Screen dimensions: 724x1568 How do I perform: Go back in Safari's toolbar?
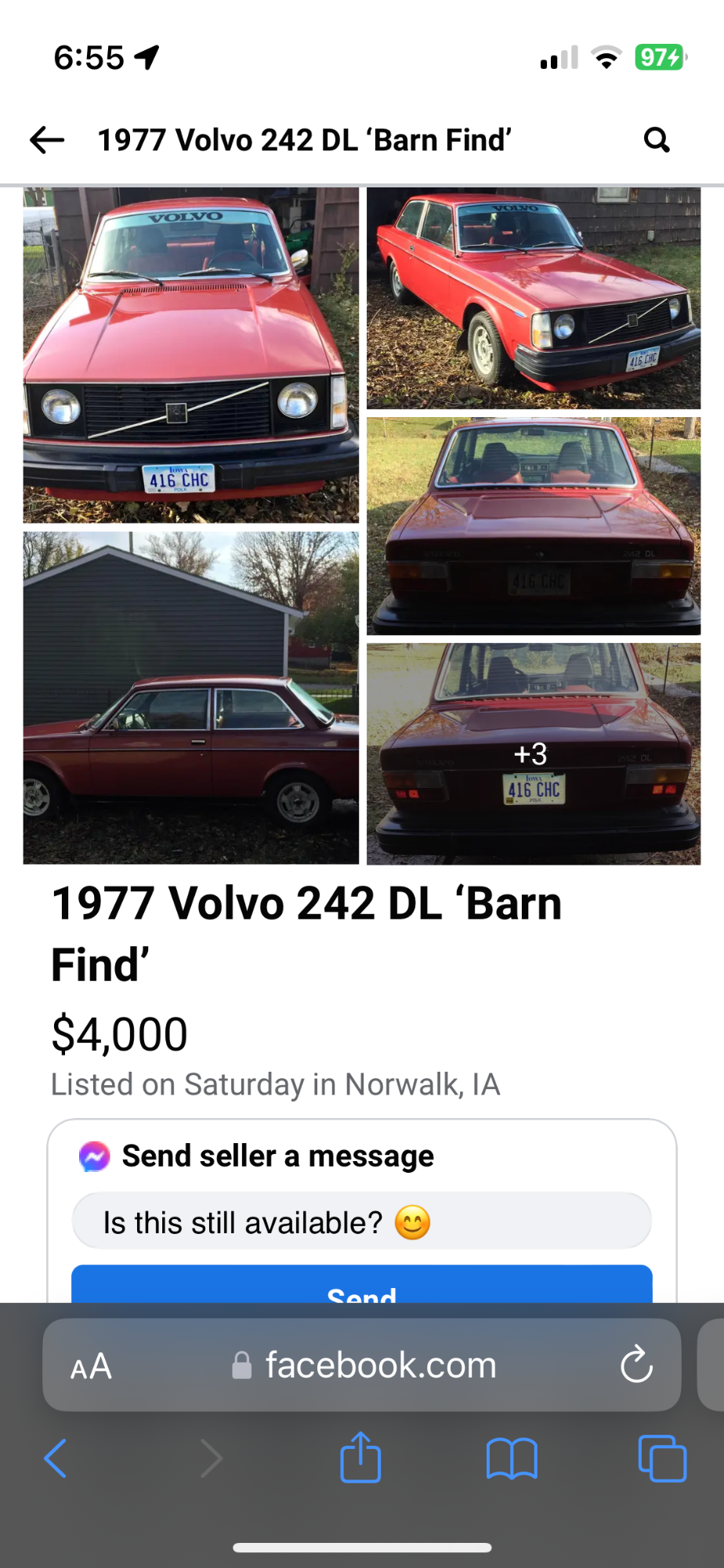pyautogui.click(x=56, y=1459)
